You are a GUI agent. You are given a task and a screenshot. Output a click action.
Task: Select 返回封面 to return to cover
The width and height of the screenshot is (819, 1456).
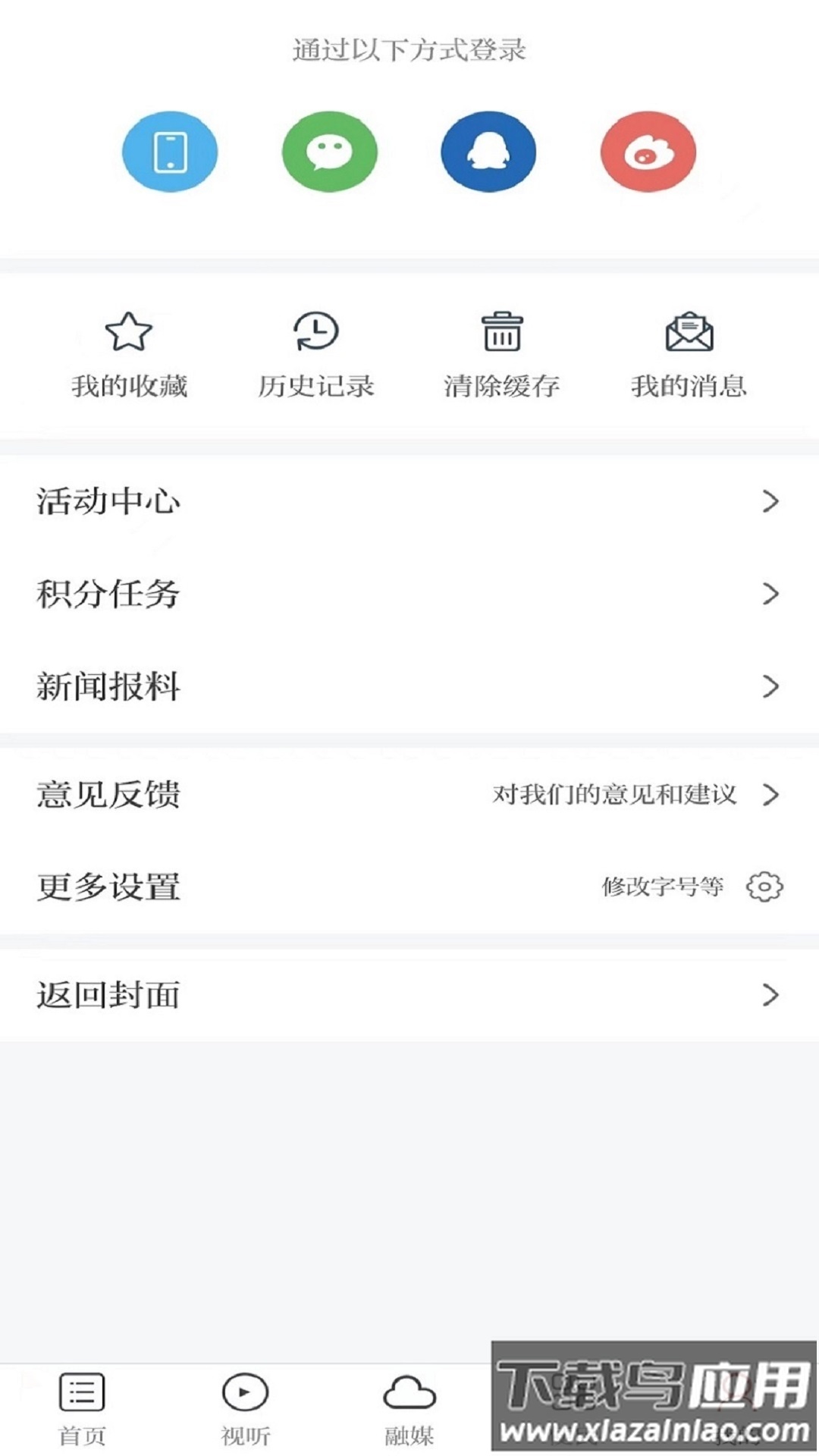coord(409,995)
